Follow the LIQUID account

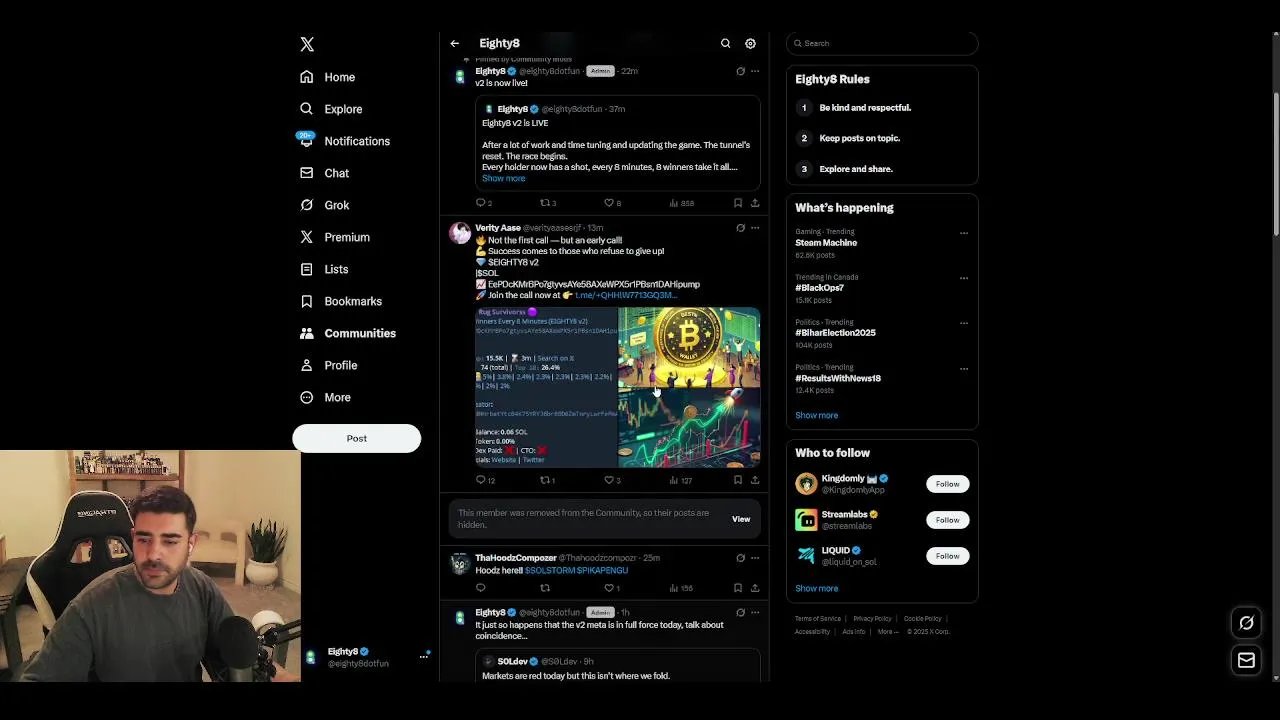947,556
